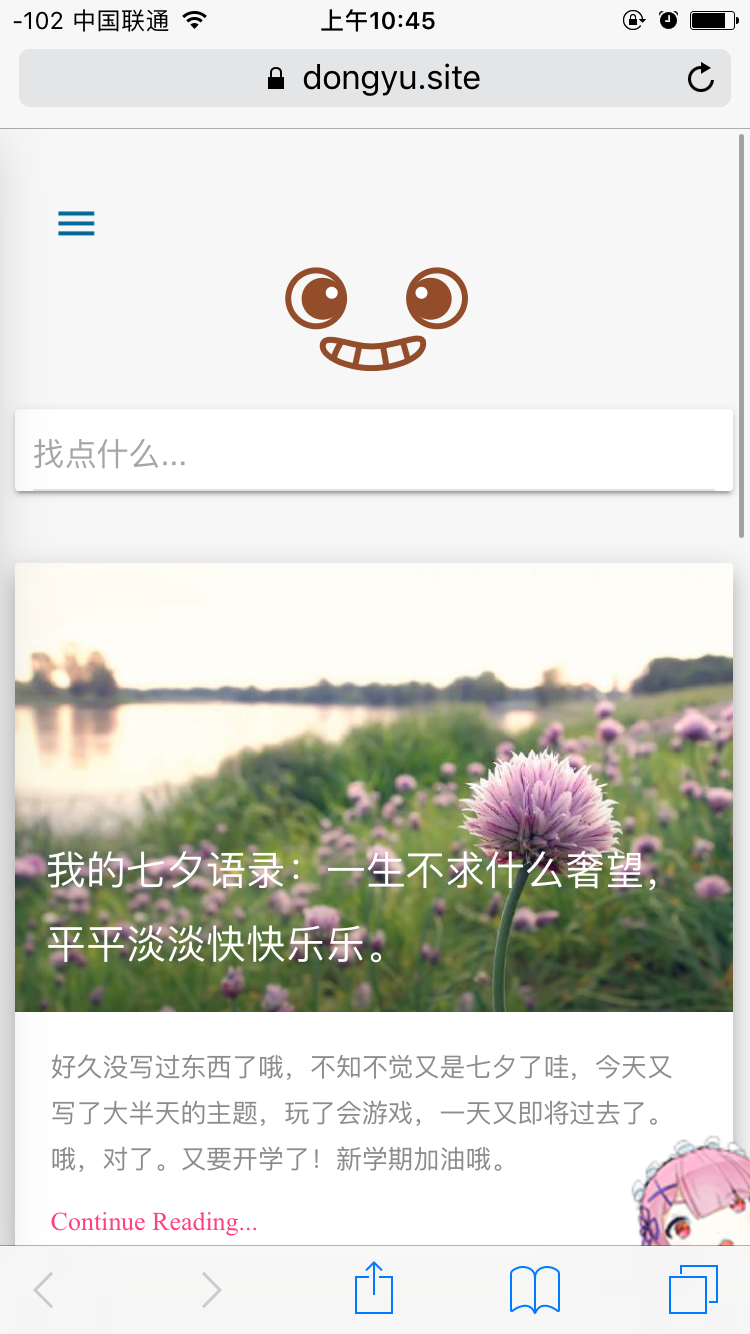The width and height of the screenshot is (750, 1334).
Task: Open the hamburger menu
Action: 76,223
